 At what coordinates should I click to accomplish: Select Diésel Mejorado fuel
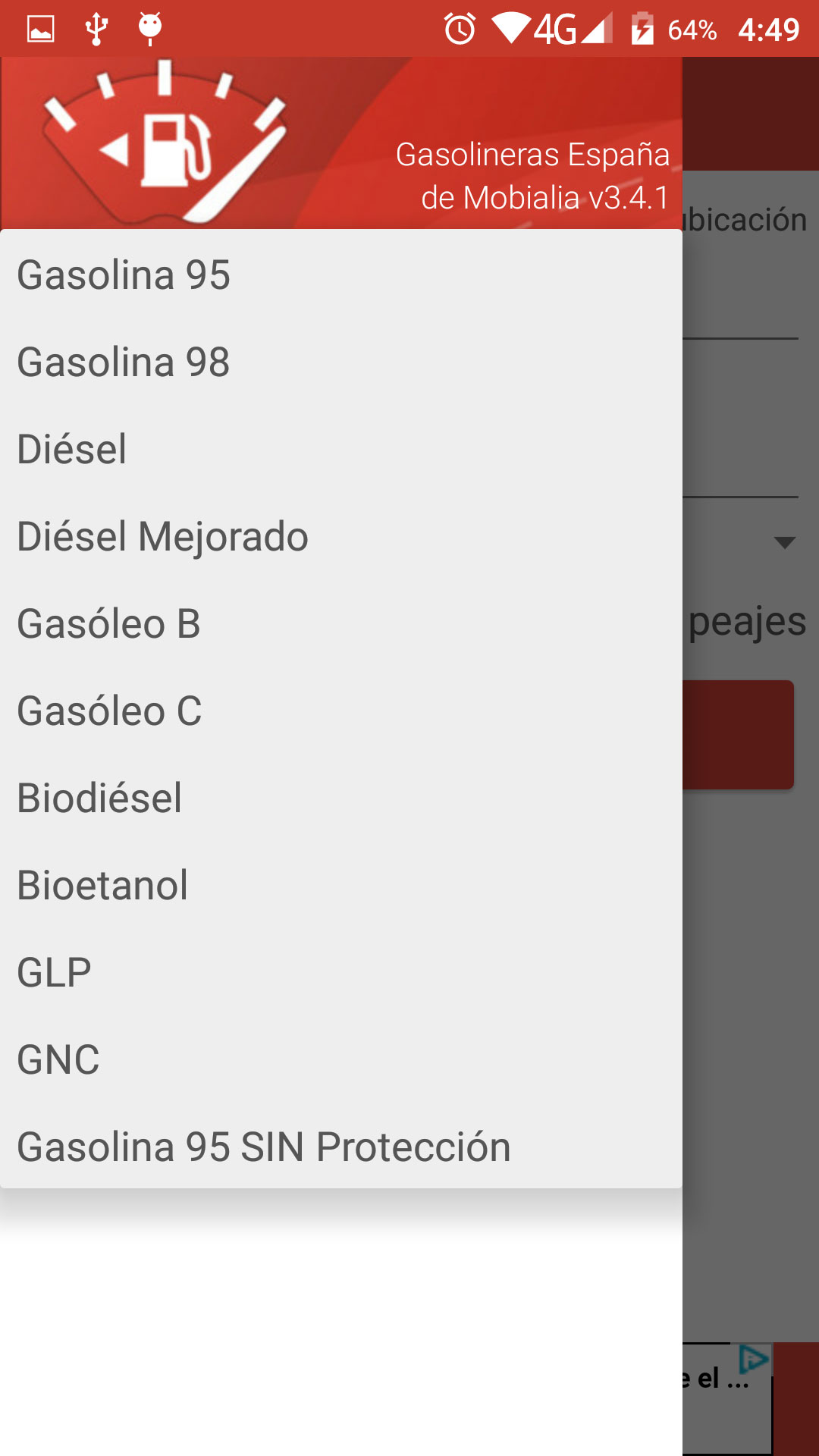click(162, 536)
